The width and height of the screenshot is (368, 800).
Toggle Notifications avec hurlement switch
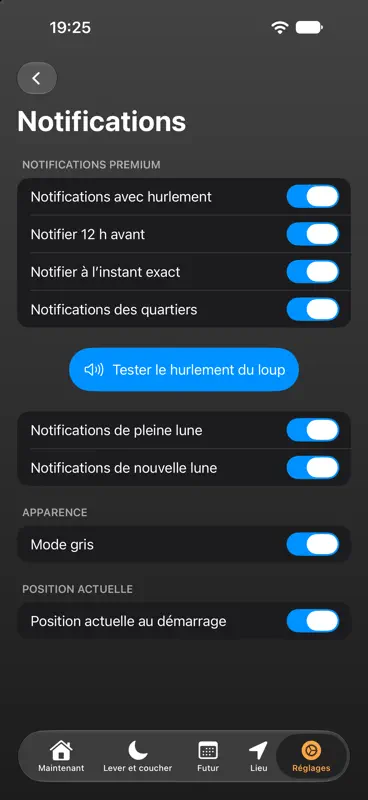tap(312, 196)
